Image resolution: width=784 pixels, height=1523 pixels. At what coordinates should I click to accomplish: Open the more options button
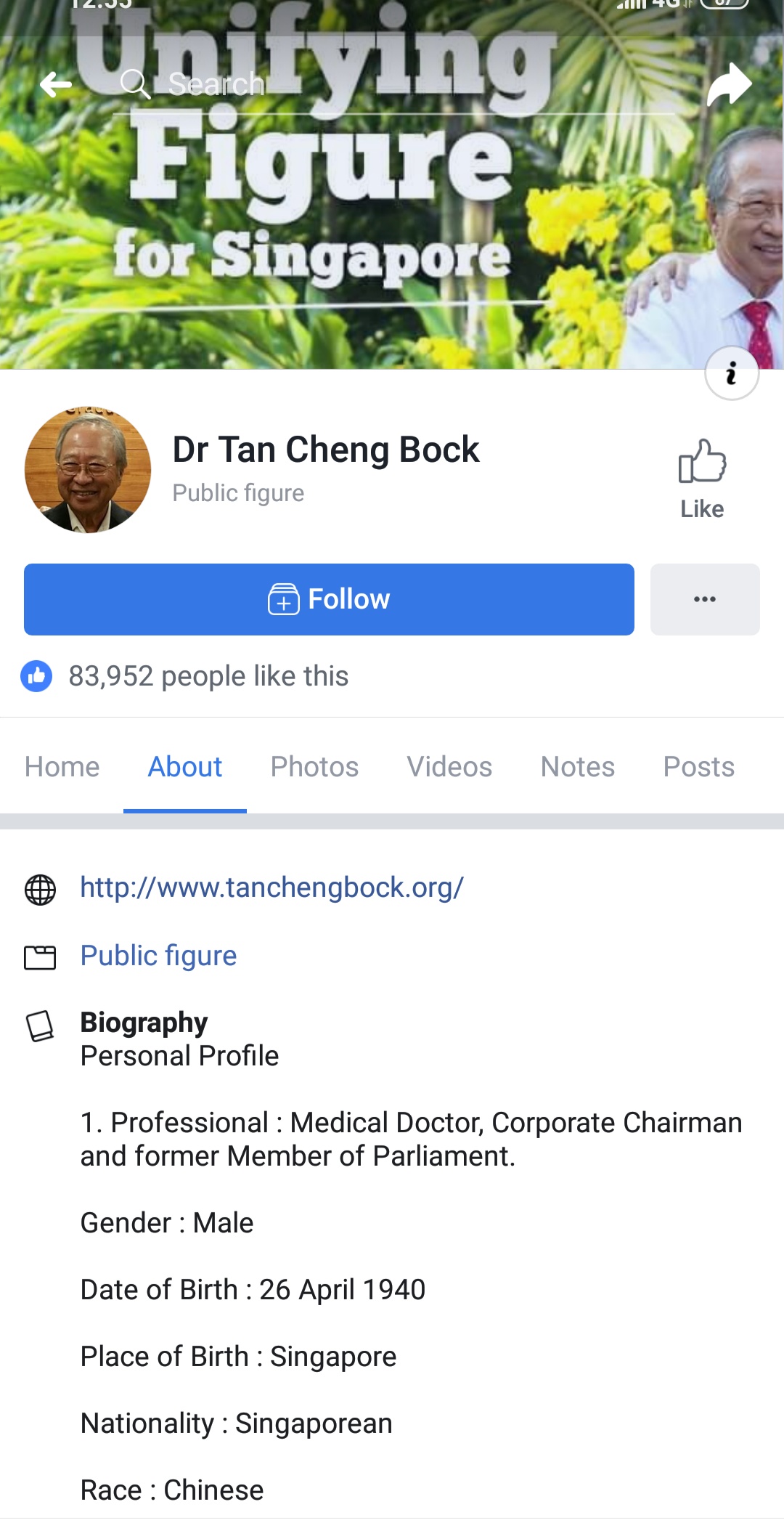(x=704, y=600)
